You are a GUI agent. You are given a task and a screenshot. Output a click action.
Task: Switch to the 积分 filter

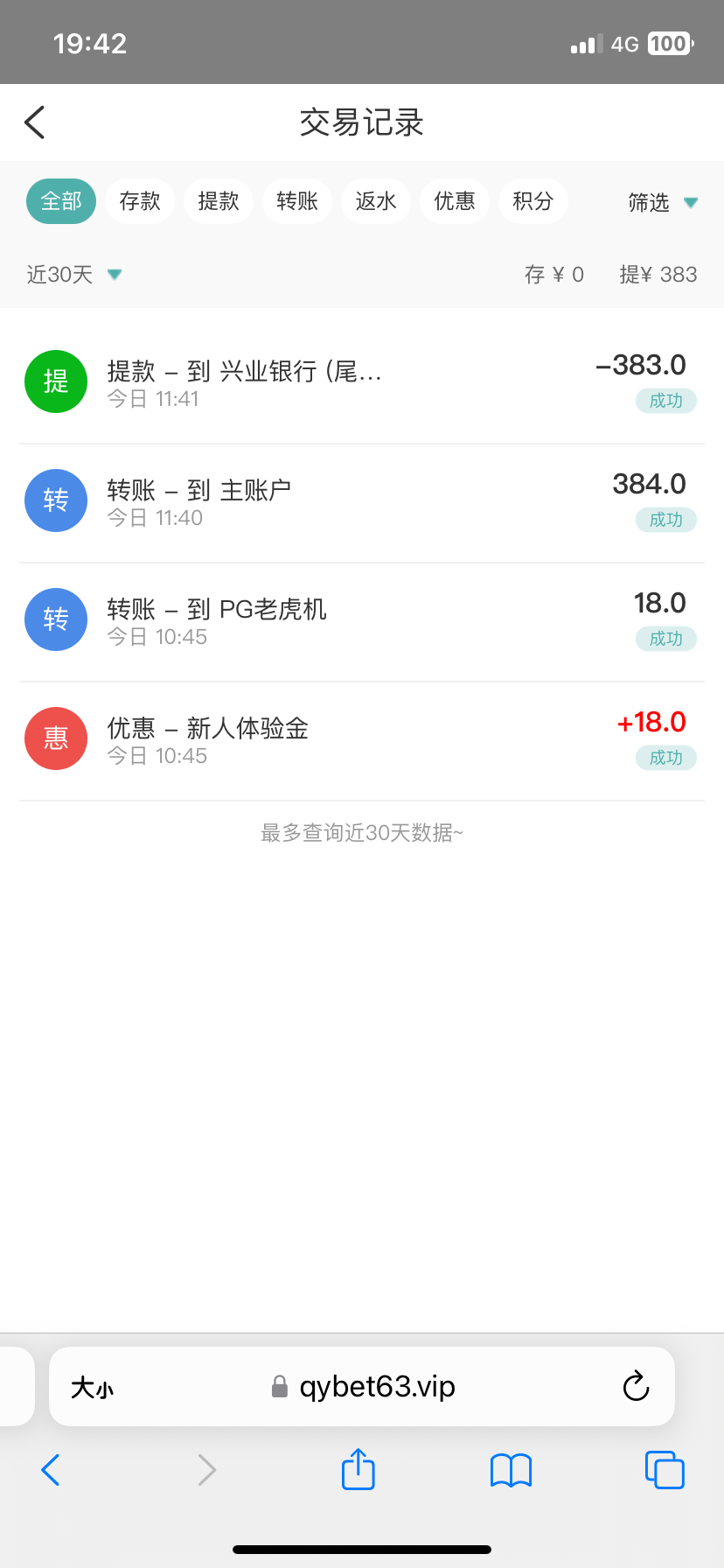point(533,201)
